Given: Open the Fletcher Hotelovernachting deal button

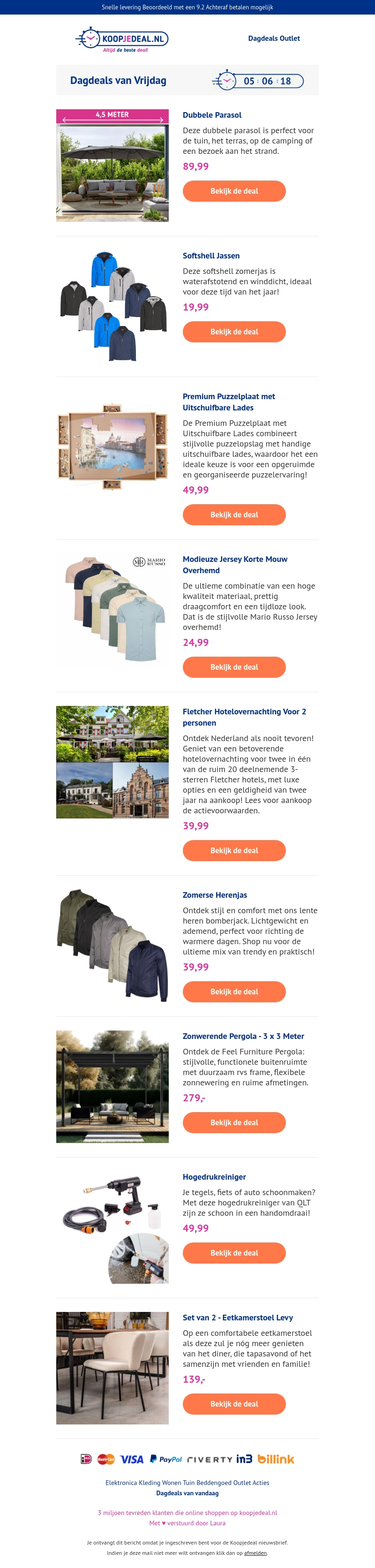Looking at the screenshot, I should [234, 850].
